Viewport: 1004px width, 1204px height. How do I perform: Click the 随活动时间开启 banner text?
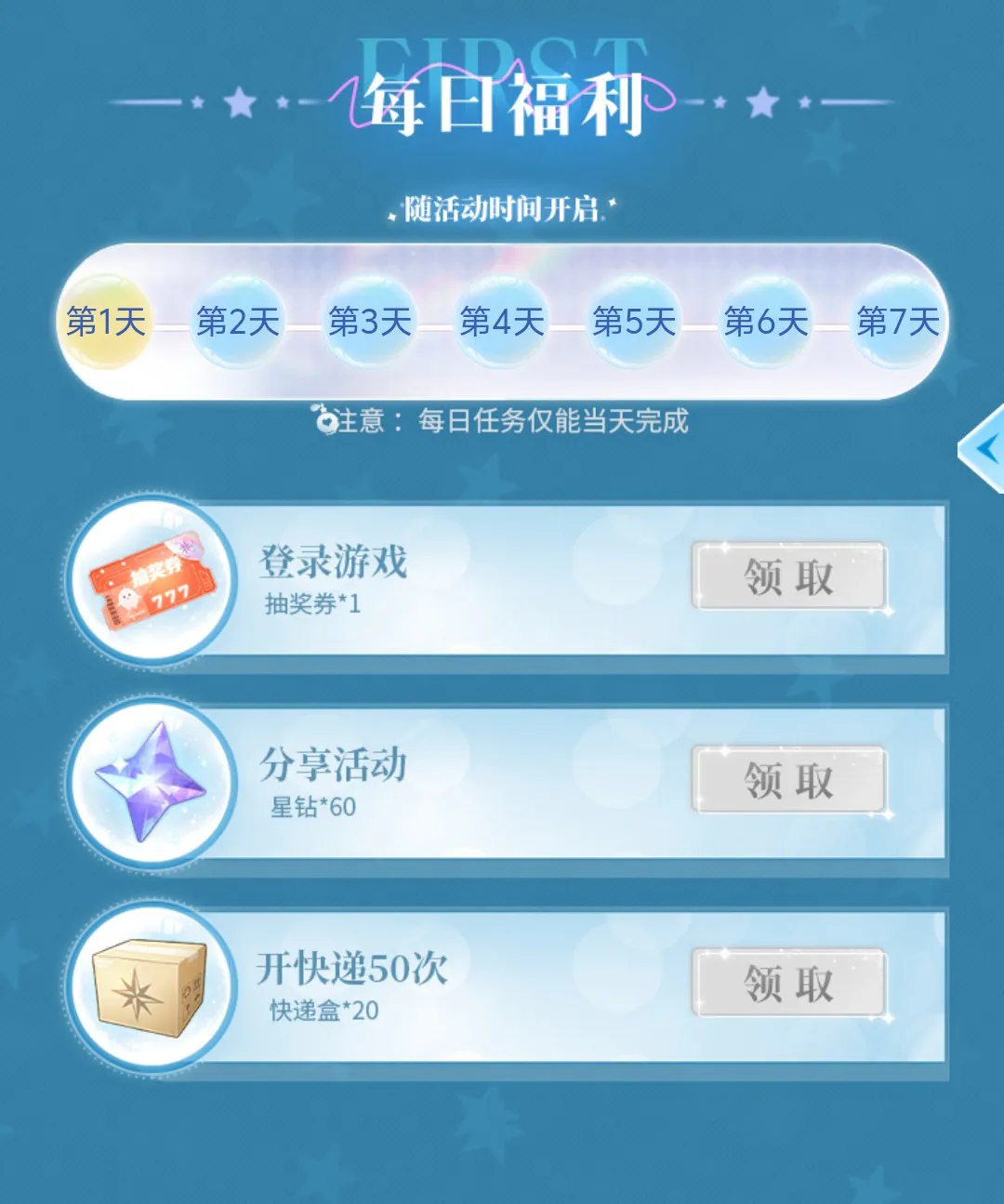coord(502,206)
